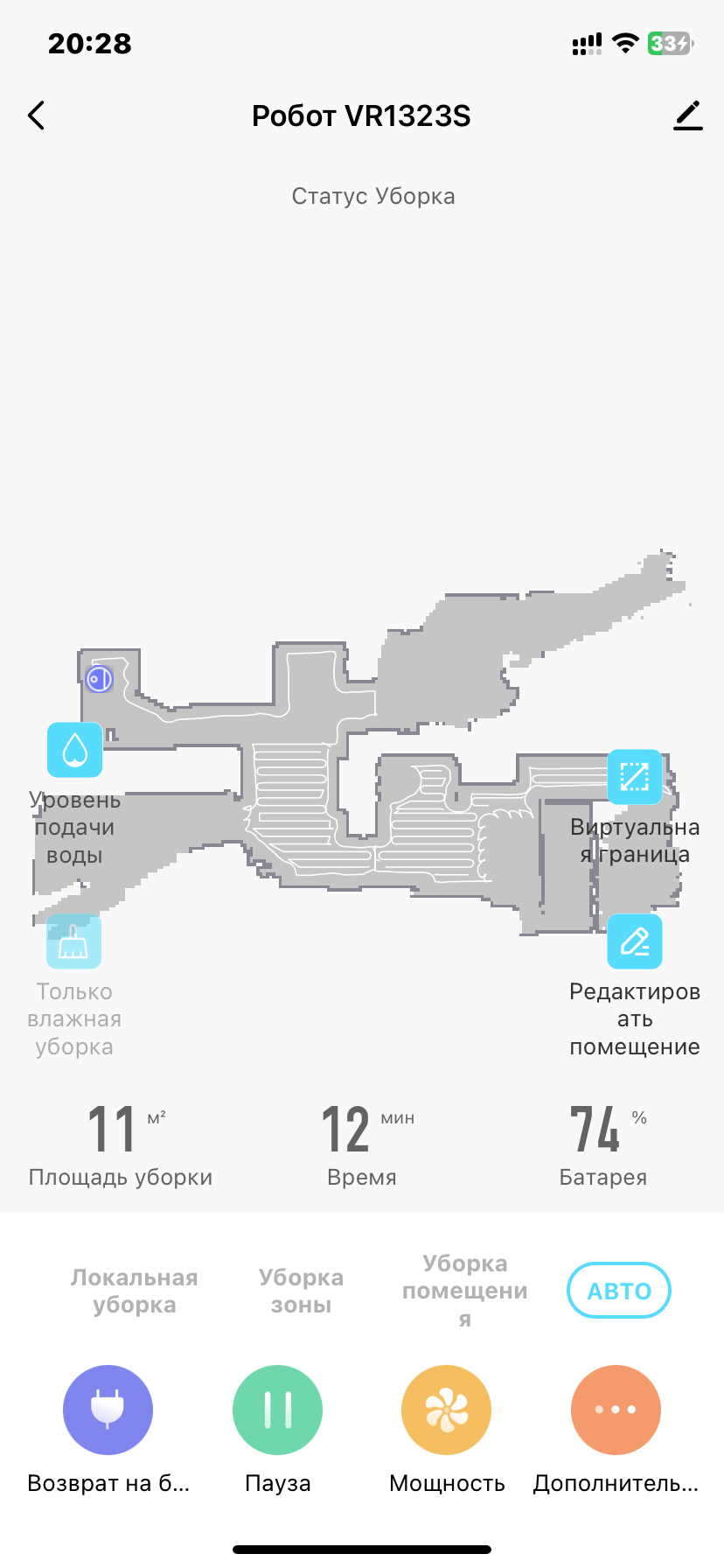Open suction power settings
Image resolution: width=724 pixels, height=1568 pixels.
point(446,1410)
